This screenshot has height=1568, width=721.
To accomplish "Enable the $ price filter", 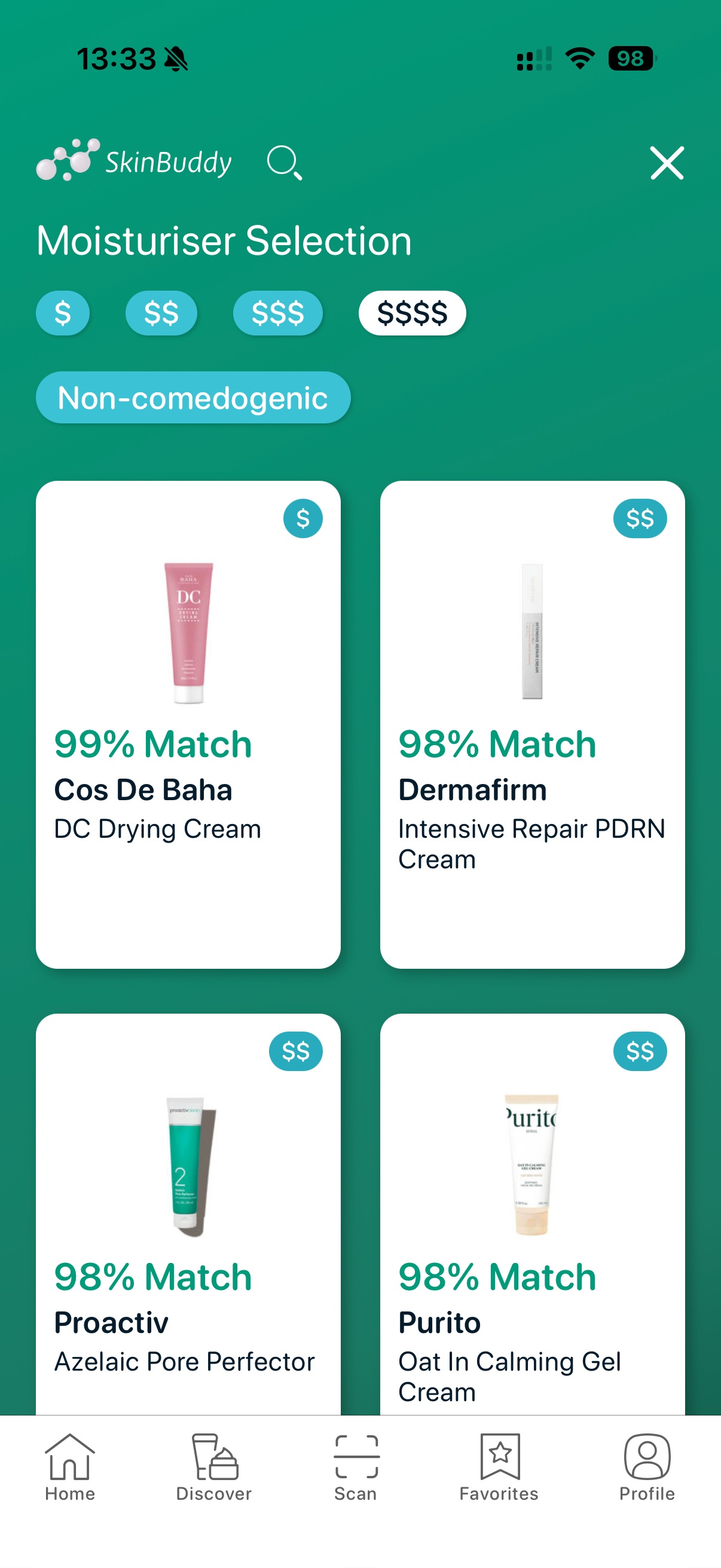I will pos(62,313).
